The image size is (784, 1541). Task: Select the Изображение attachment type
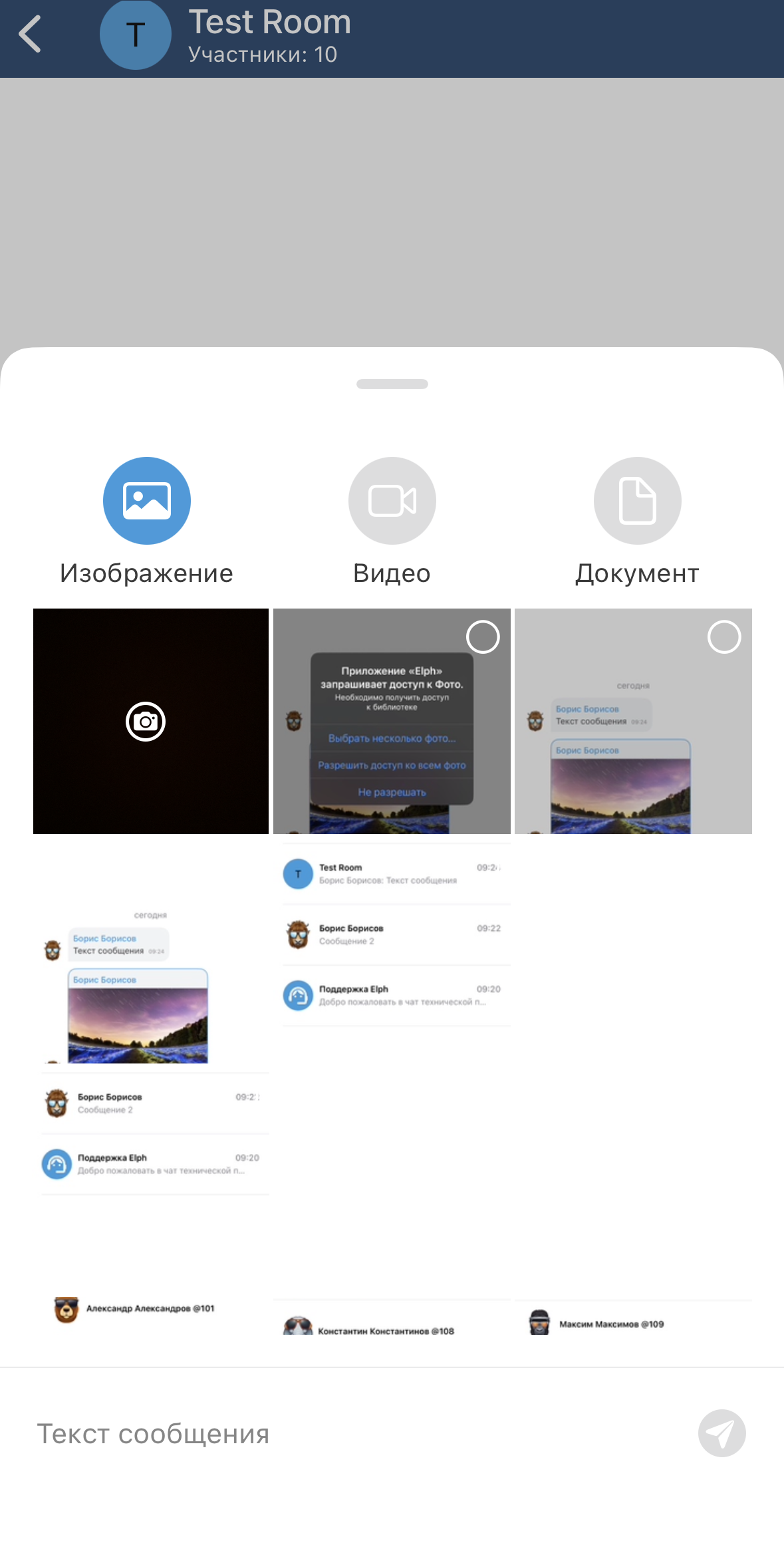click(x=146, y=501)
